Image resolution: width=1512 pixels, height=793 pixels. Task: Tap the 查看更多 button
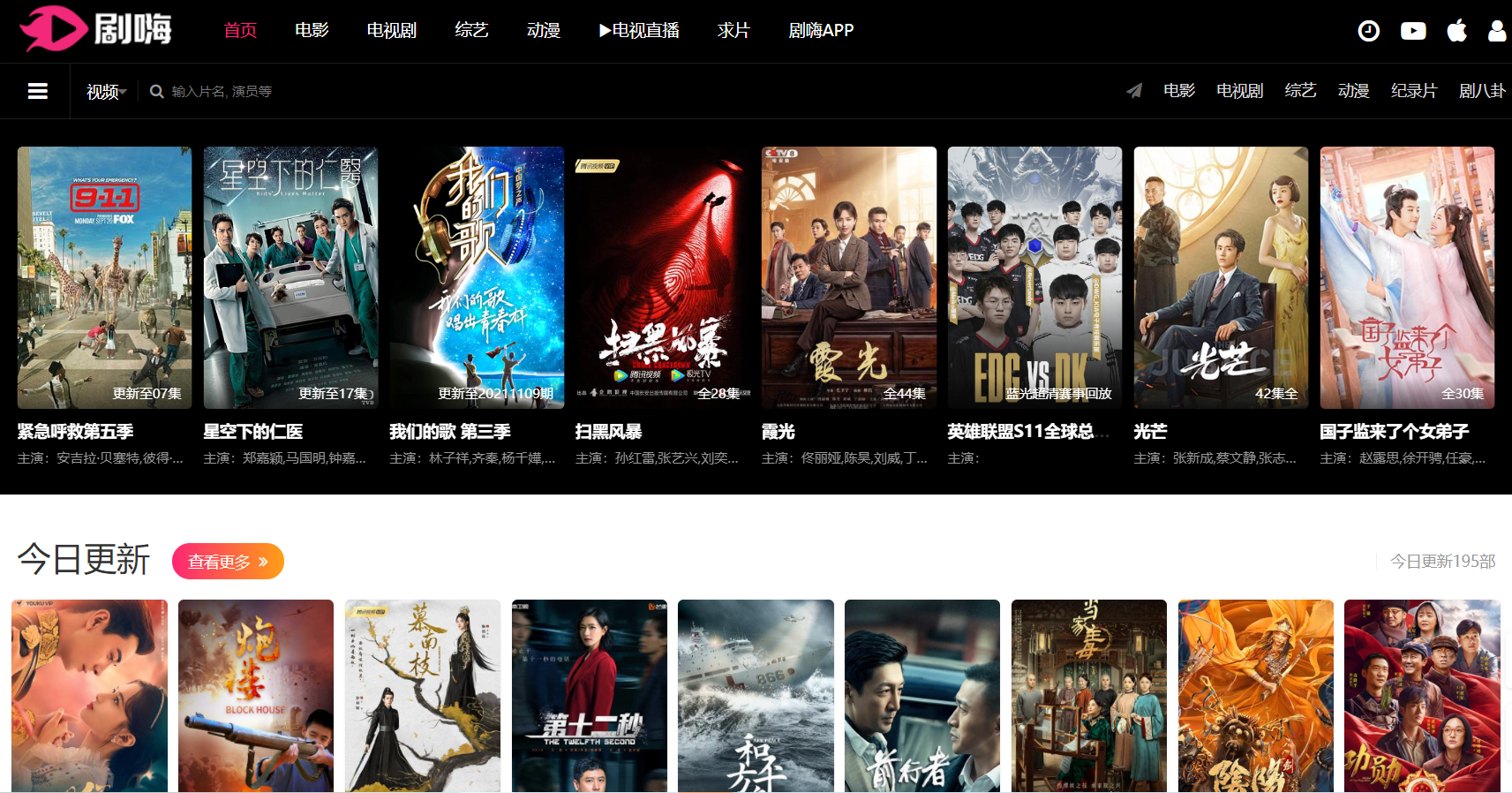228,562
